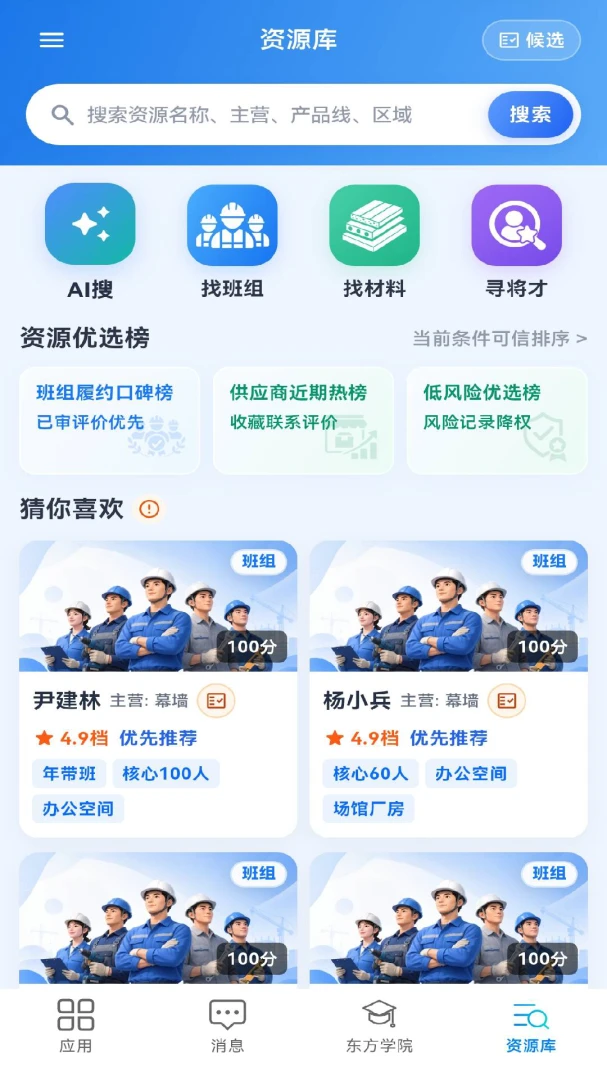The image size is (607, 1080).
Task: Switch to the 消息 tab
Action: click(227, 1026)
